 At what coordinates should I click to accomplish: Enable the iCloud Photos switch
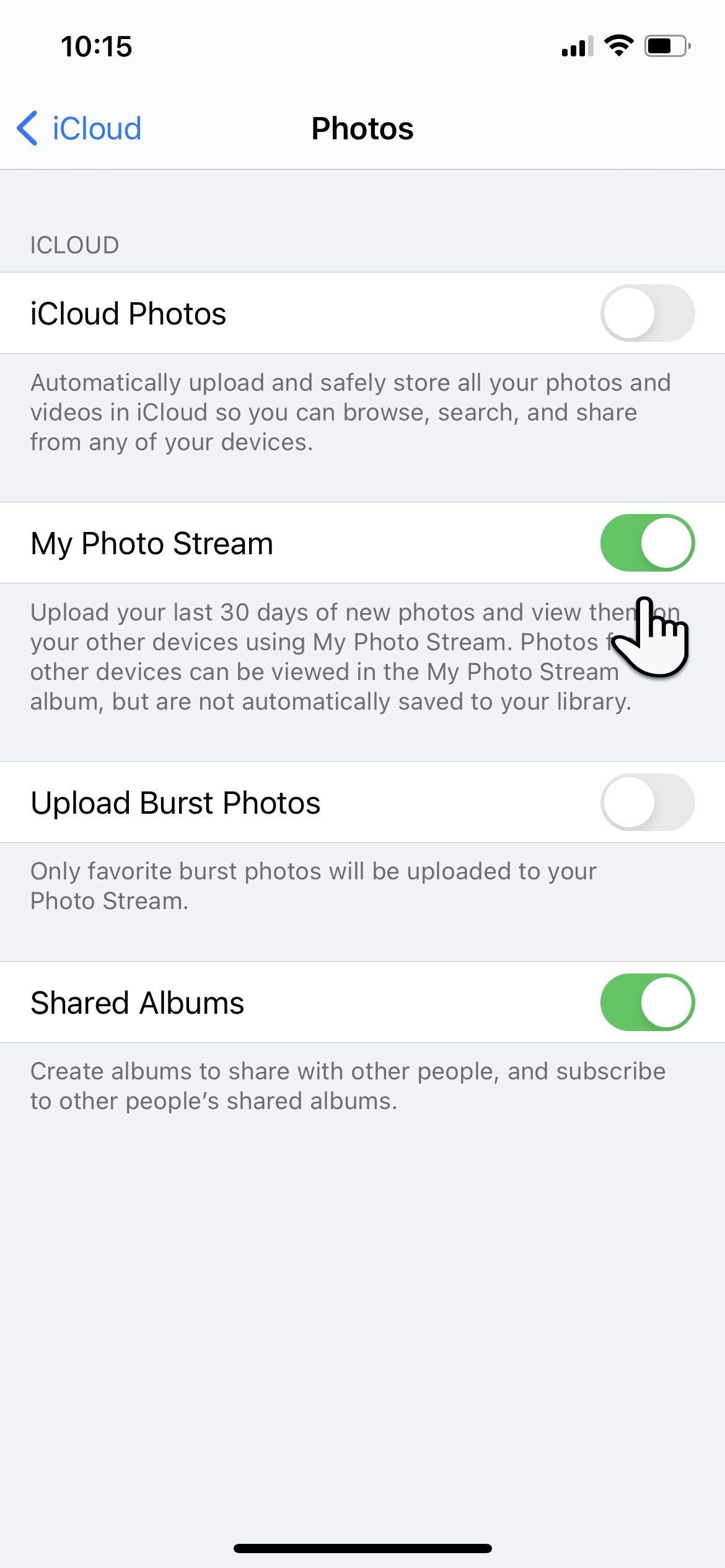(x=647, y=313)
